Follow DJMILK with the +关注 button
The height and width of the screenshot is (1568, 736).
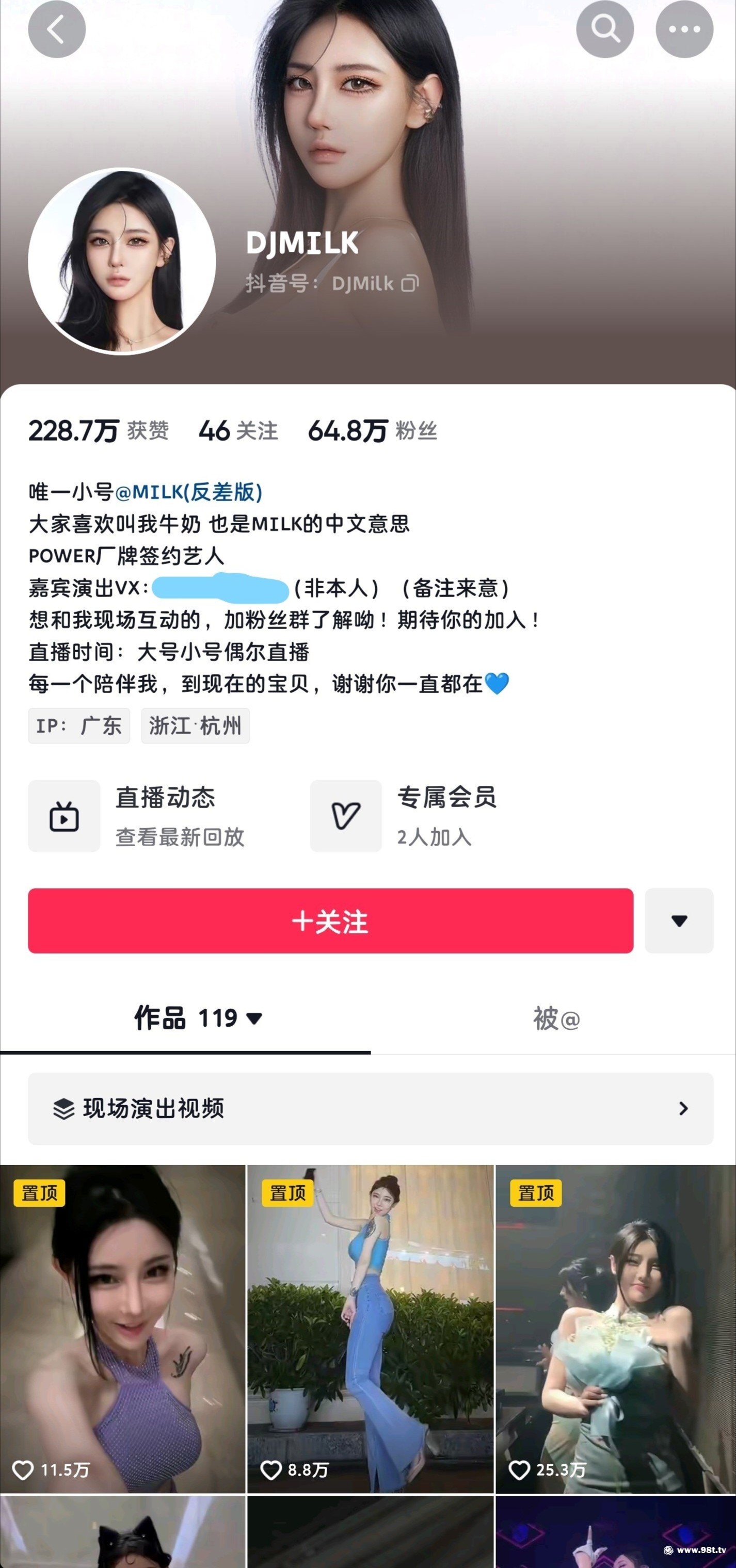pyautogui.click(x=330, y=920)
